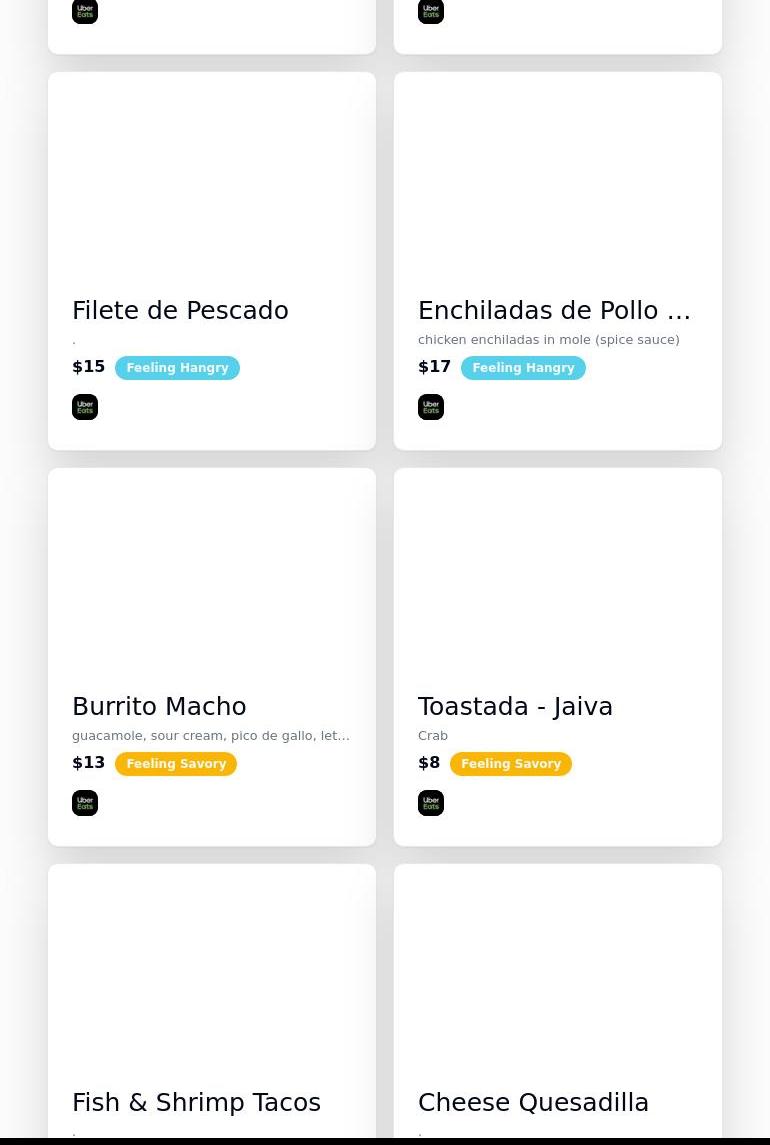Viewport: 770px width, 1145px height.
Task: Order Burrito Macho through Uber Eats icon
Action: click(85, 803)
